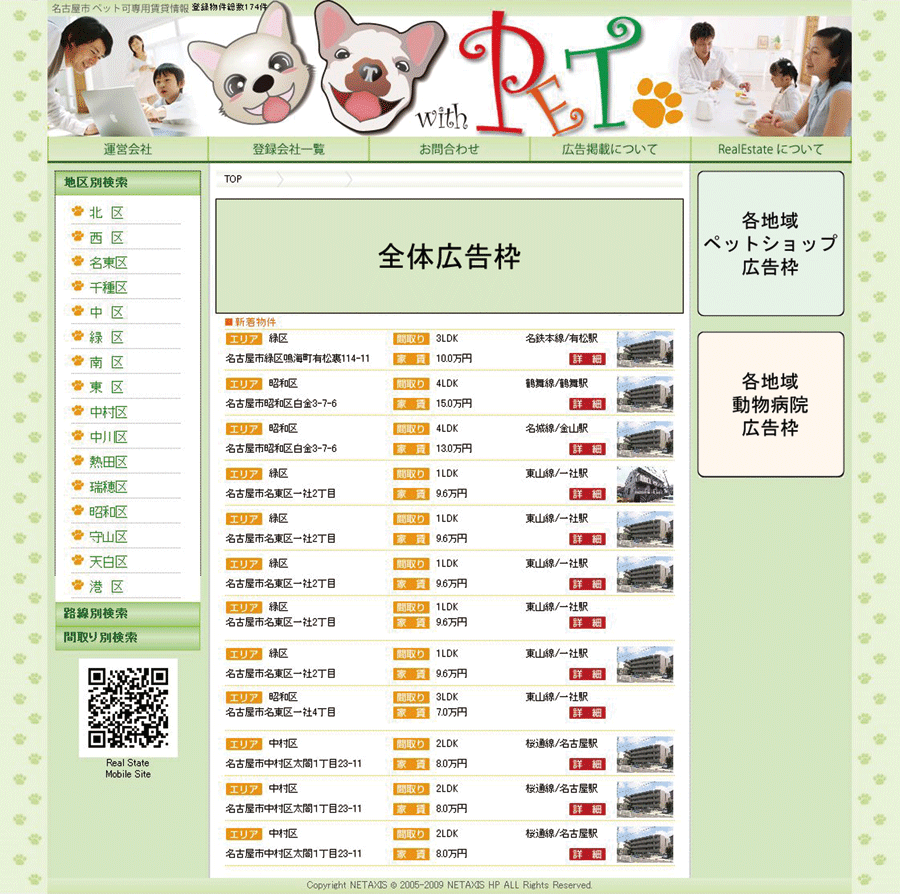View details of the 鶴舞駅 15.0万円 listing
This screenshot has height=894, width=900.
coord(587,404)
